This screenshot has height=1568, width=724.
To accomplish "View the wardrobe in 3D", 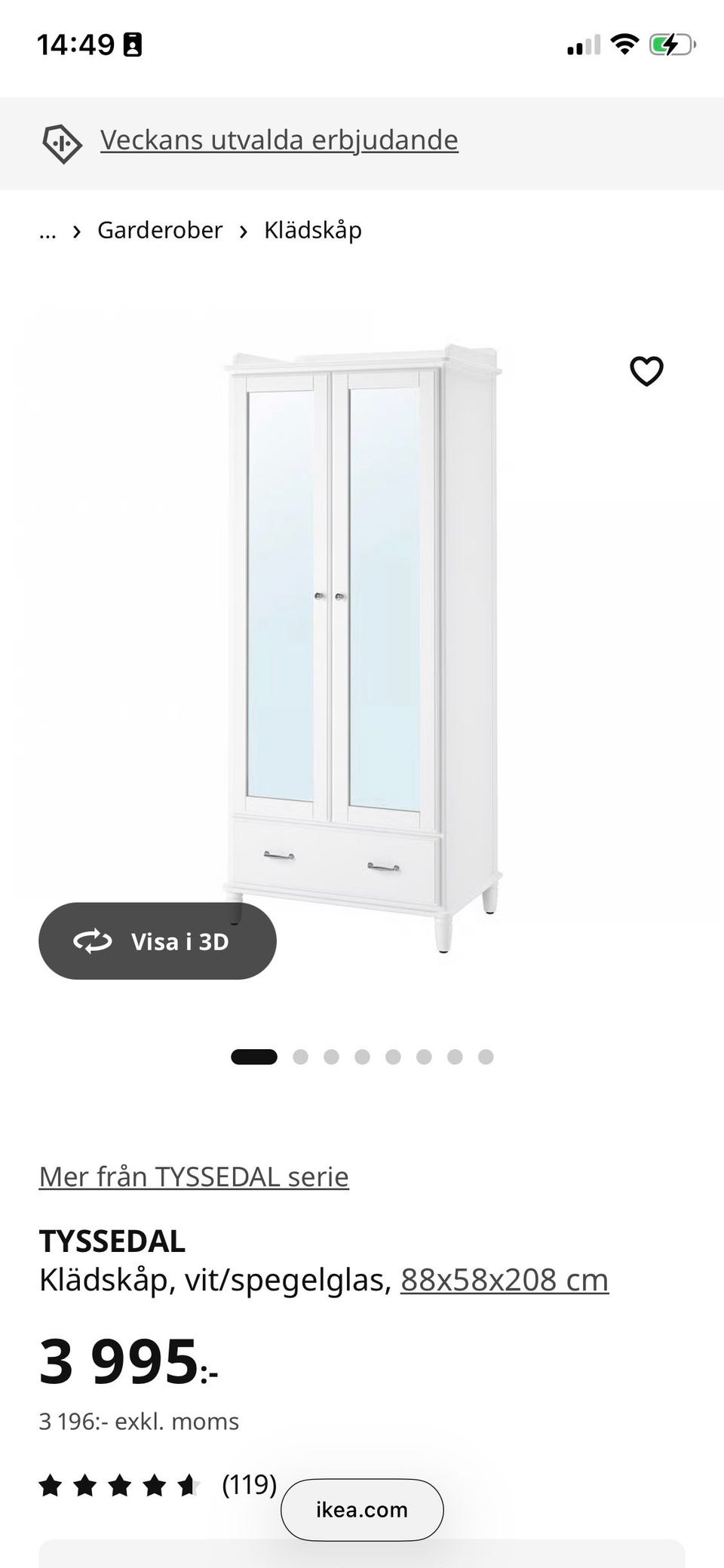I will 158,941.
